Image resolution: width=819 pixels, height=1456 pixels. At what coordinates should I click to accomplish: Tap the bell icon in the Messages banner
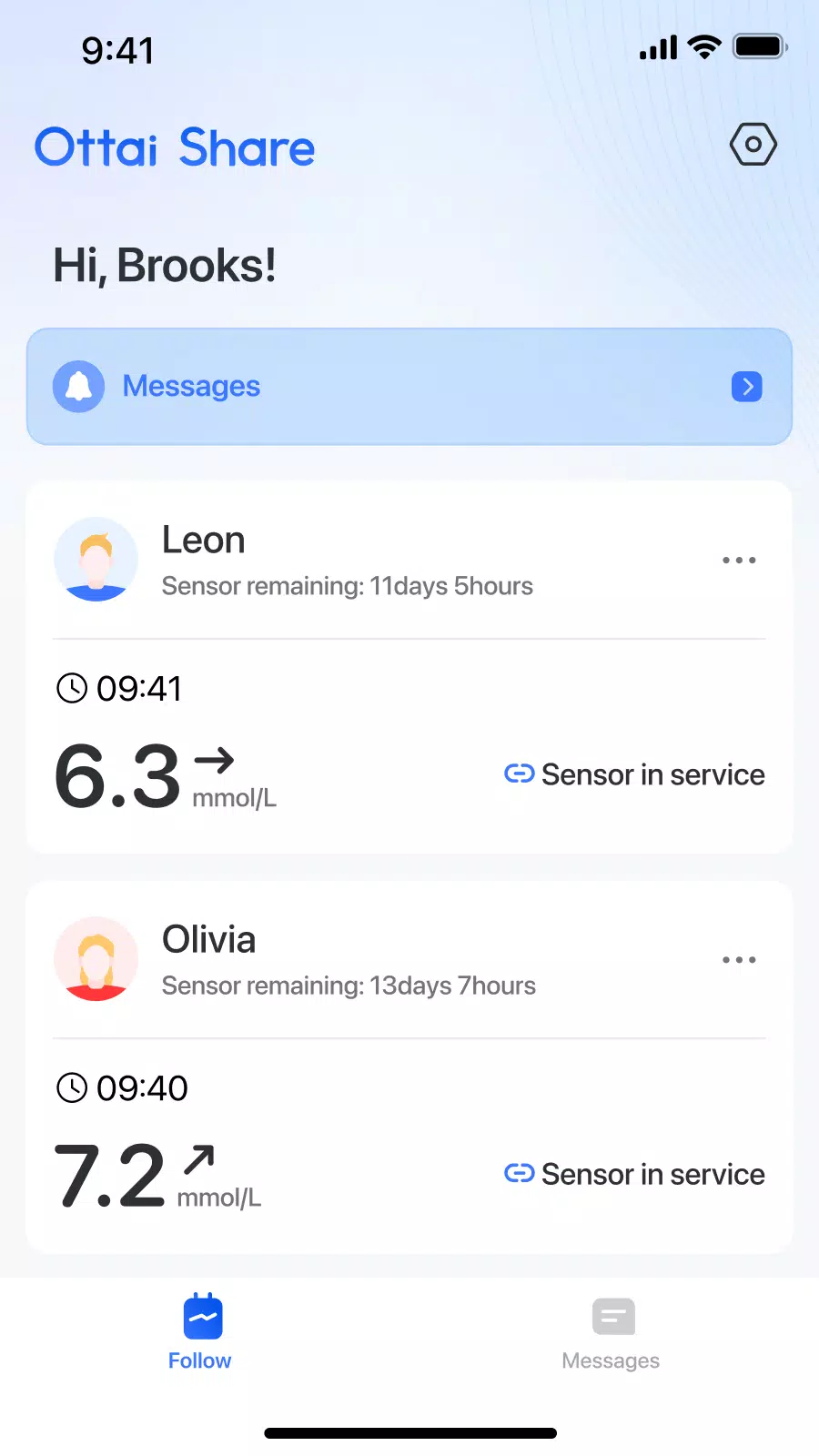[79, 386]
